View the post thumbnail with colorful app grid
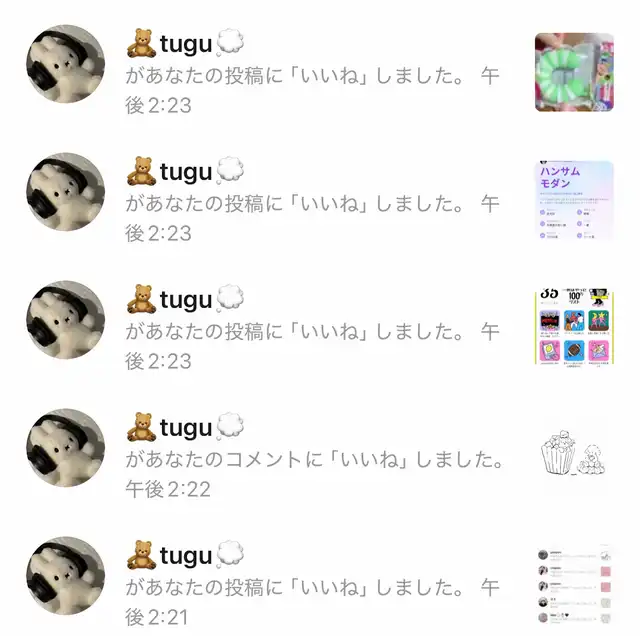 point(573,328)
